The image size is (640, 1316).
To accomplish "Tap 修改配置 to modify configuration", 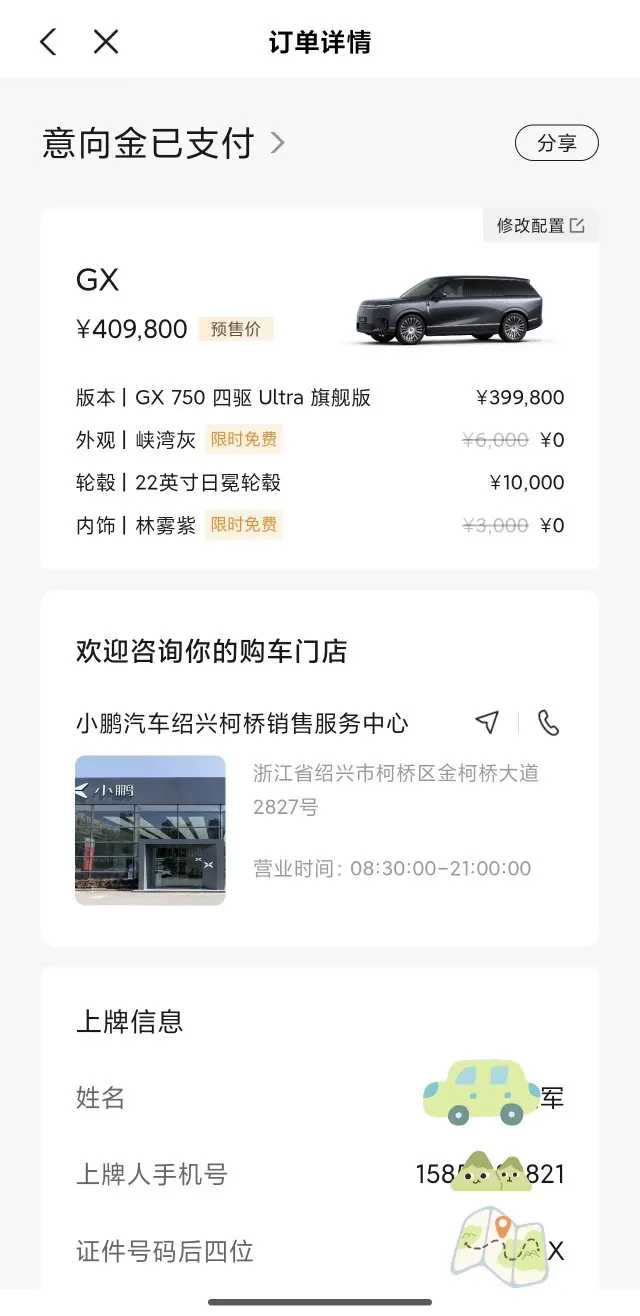I will [540, 226].
